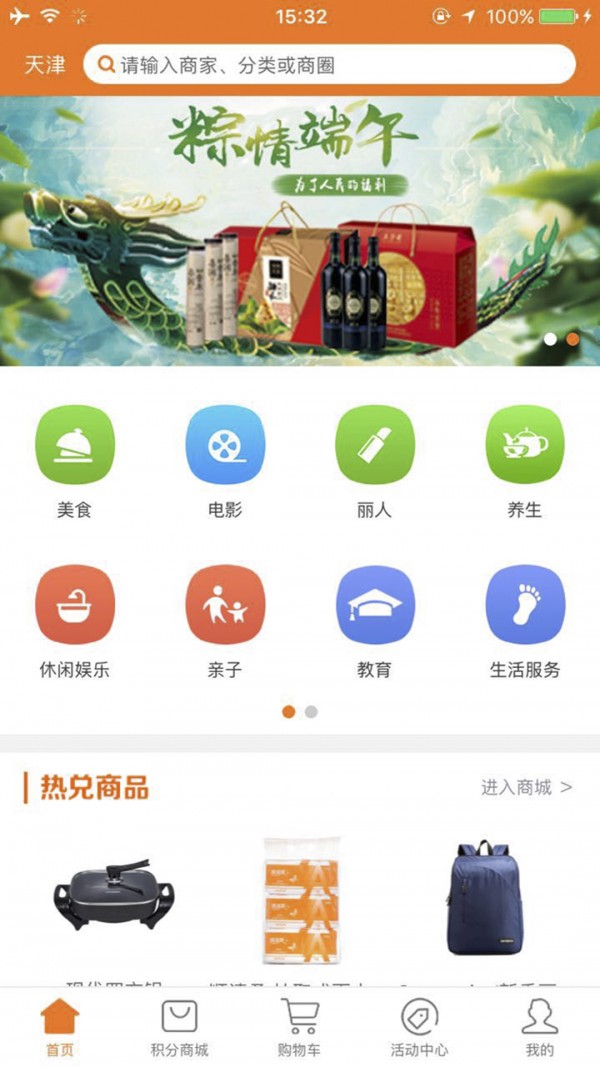This screenshot has width=600, height=1067.
Task: Go to the 活动中心 tab
Action: (x=419, y=1028)
